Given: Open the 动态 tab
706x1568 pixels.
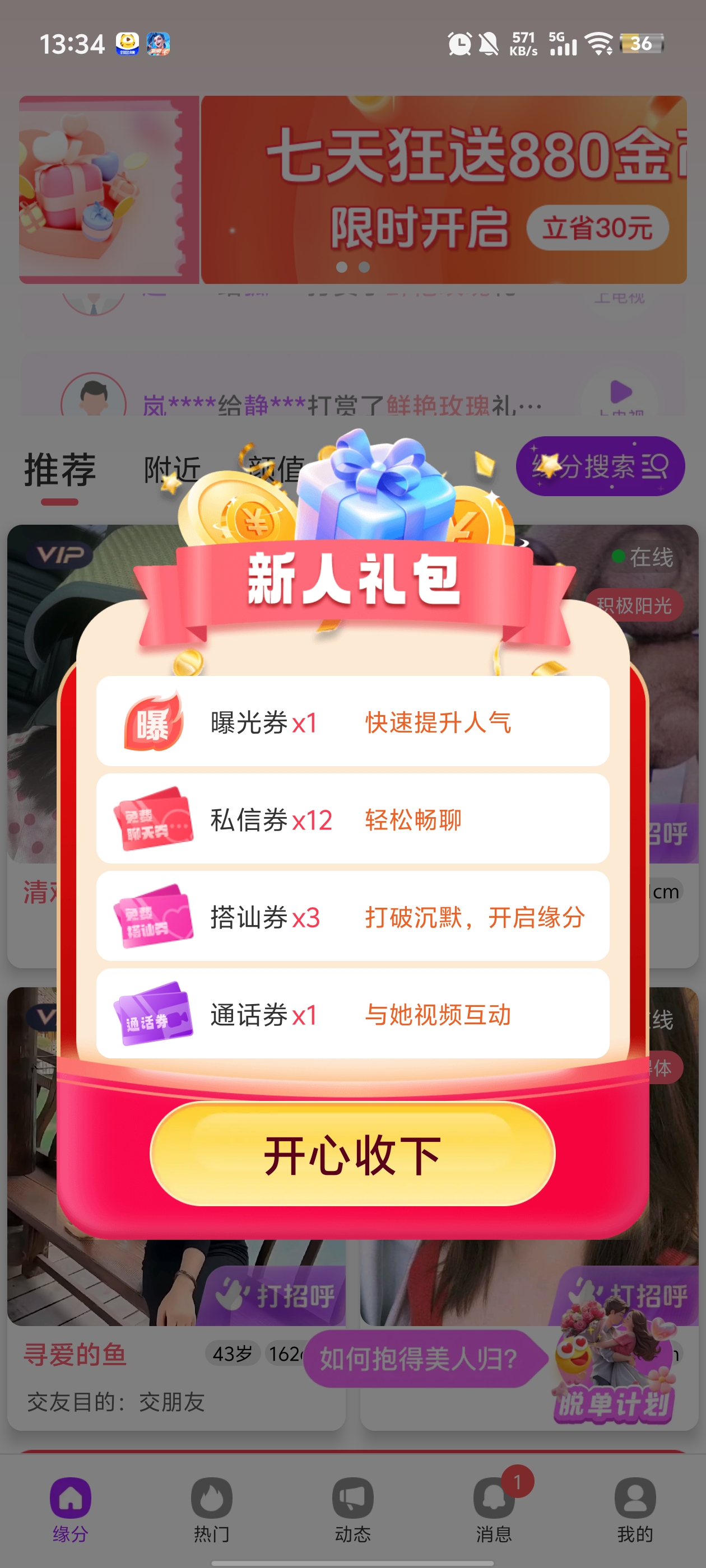Looking at the screenshot, I should click(352, 1509).
